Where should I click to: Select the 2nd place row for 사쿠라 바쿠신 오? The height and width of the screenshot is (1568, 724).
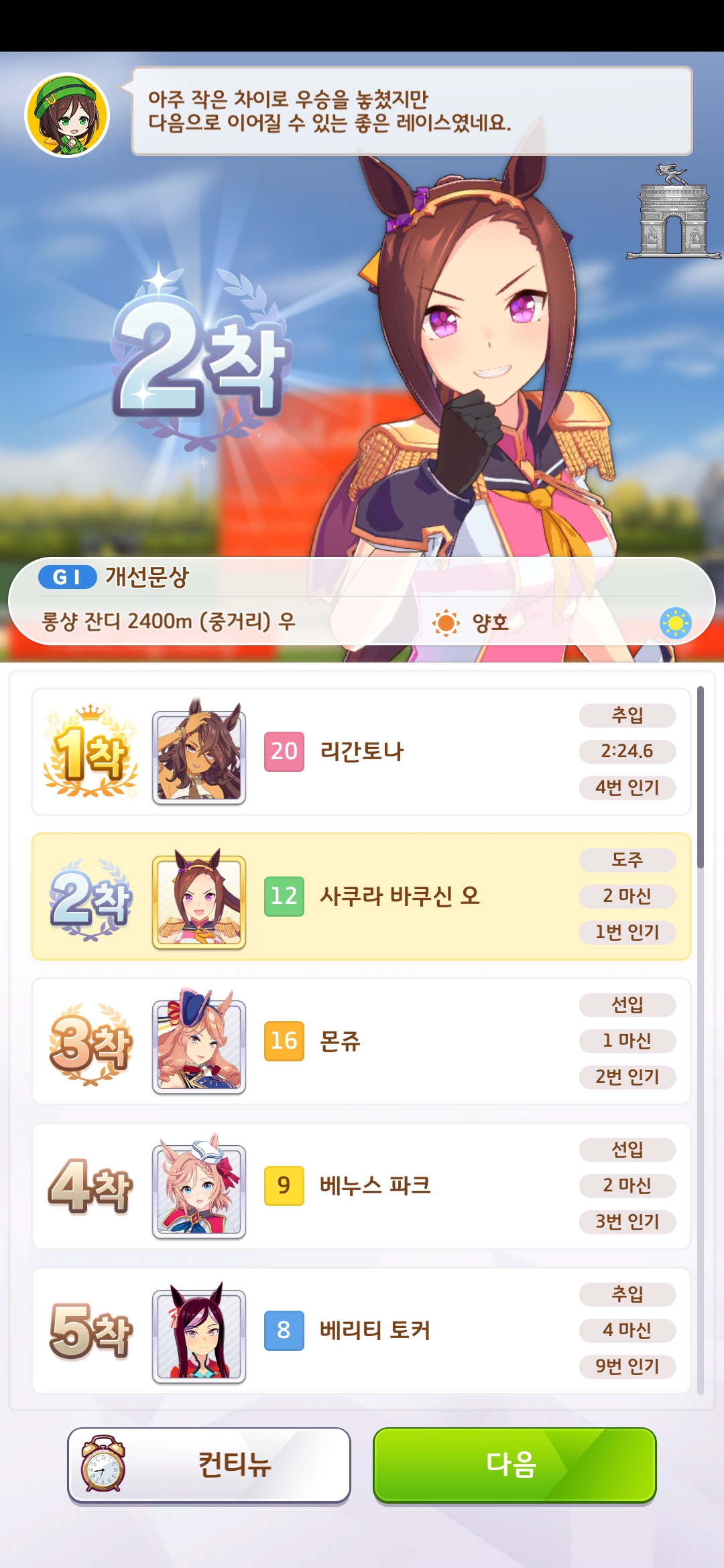[x=361, y=897]
